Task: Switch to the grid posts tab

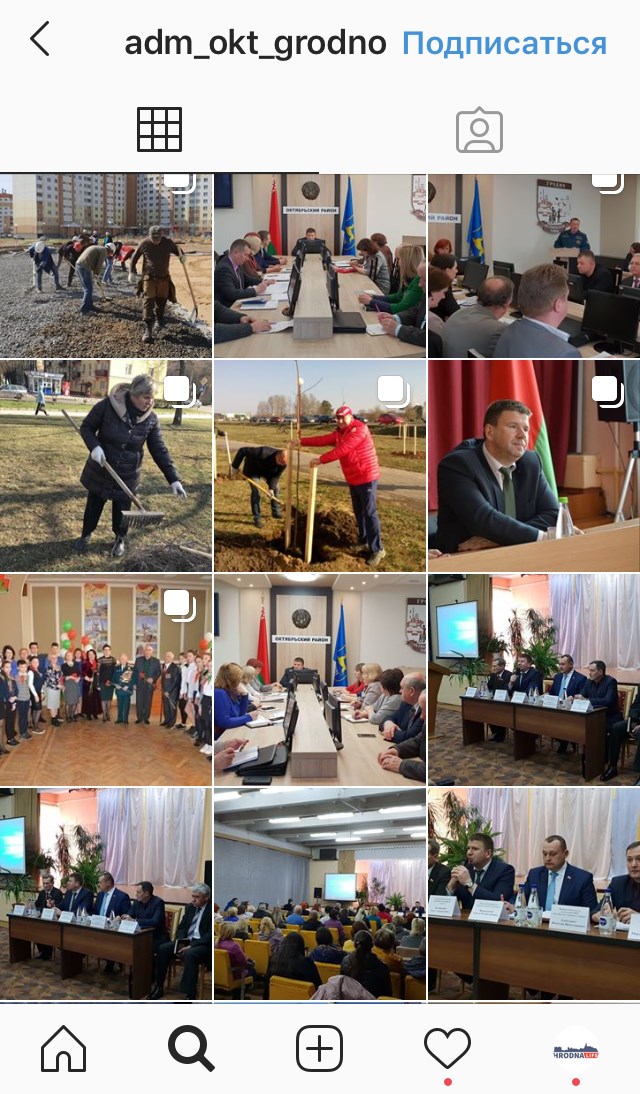Action: click(x=160, y=130)
